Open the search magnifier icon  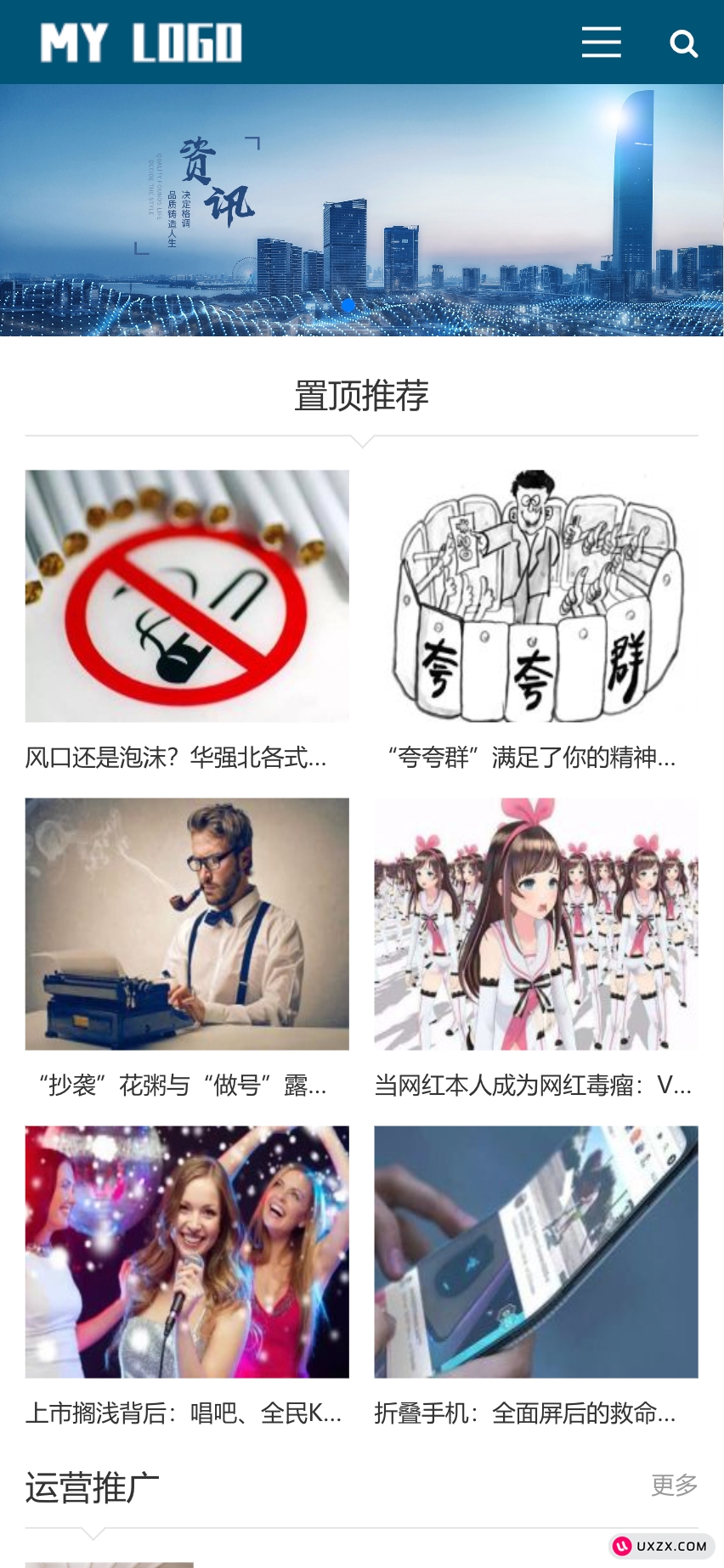click(x=683, y=42)
